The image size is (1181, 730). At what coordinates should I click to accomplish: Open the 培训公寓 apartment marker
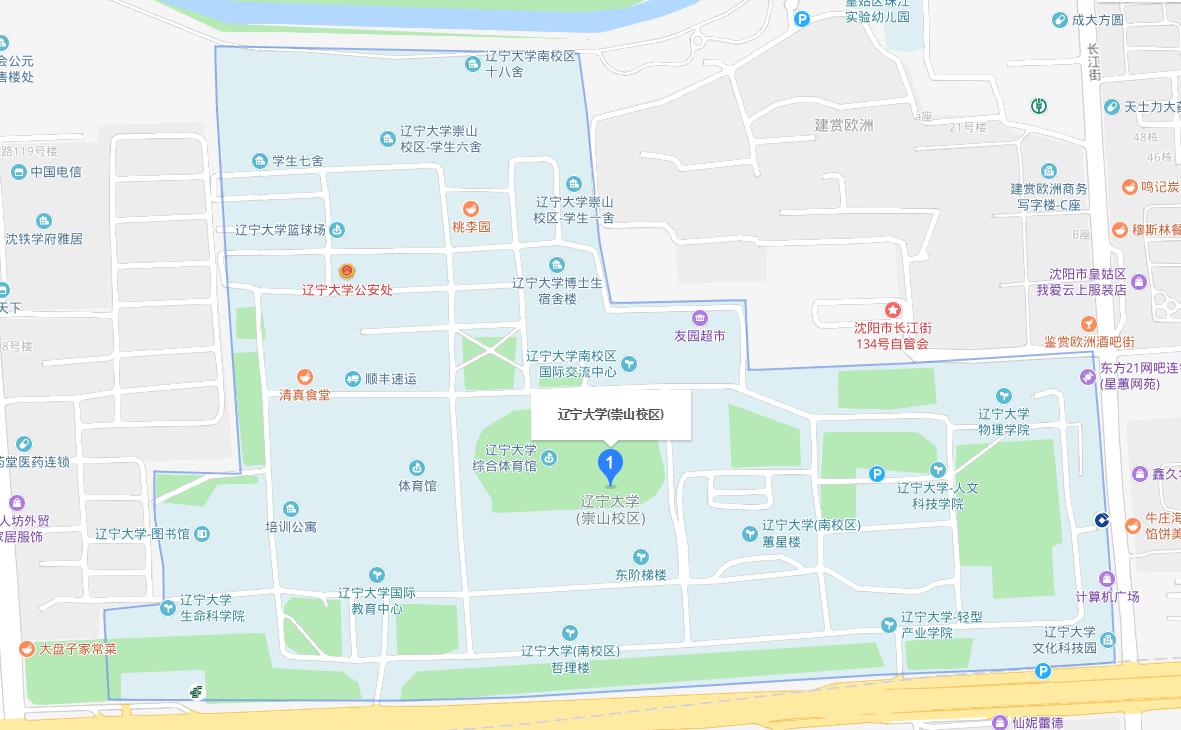point(291,509)
